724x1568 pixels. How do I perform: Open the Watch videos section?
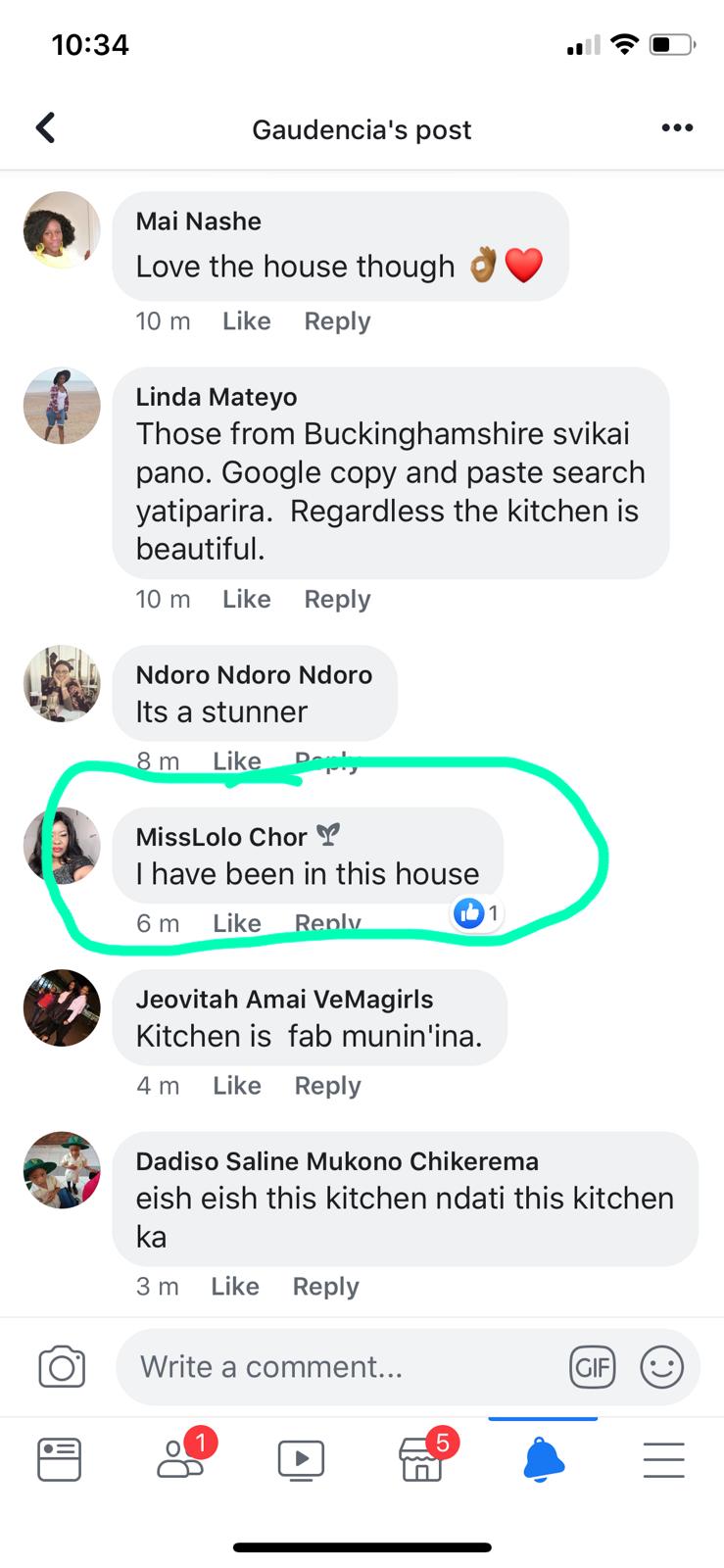tap(301, 1457)
